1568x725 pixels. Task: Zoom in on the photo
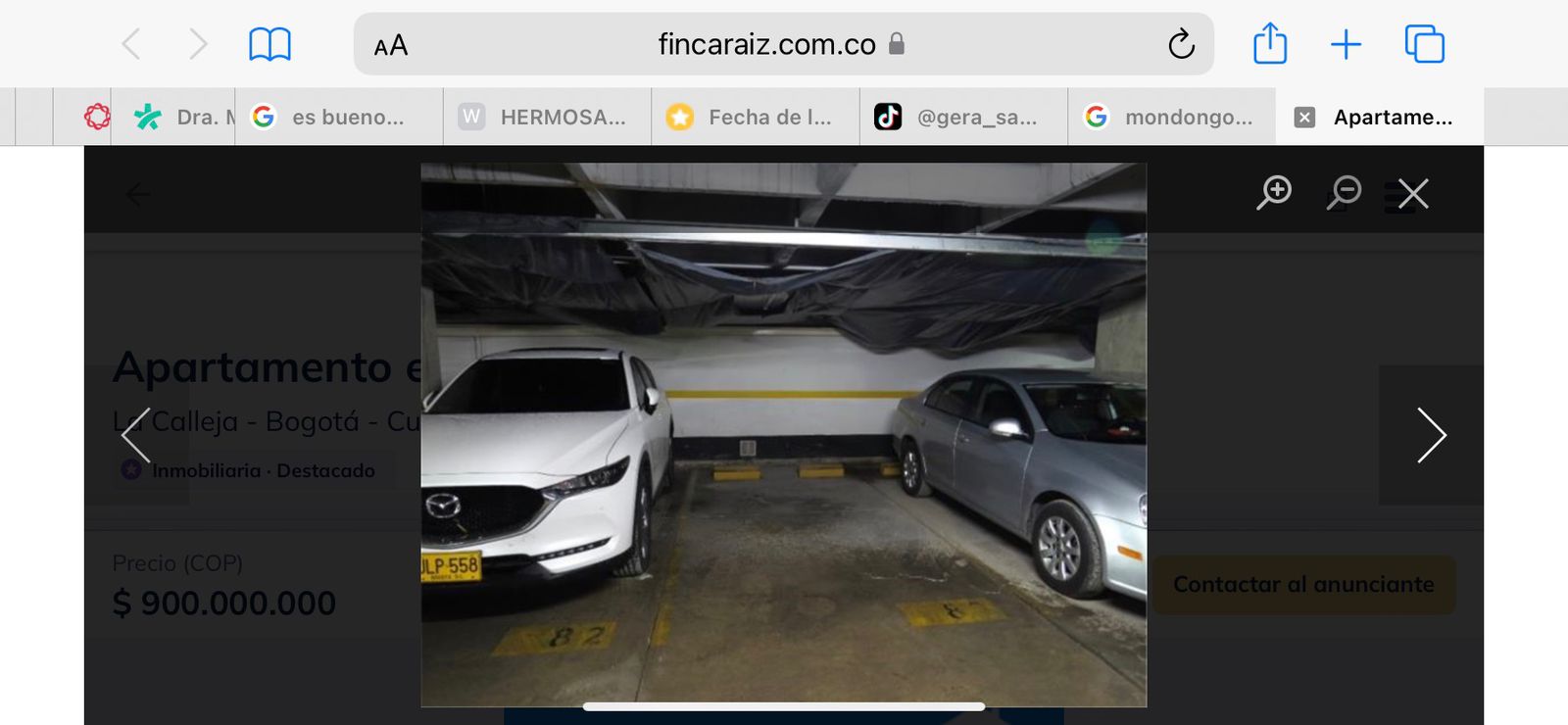1274,192
